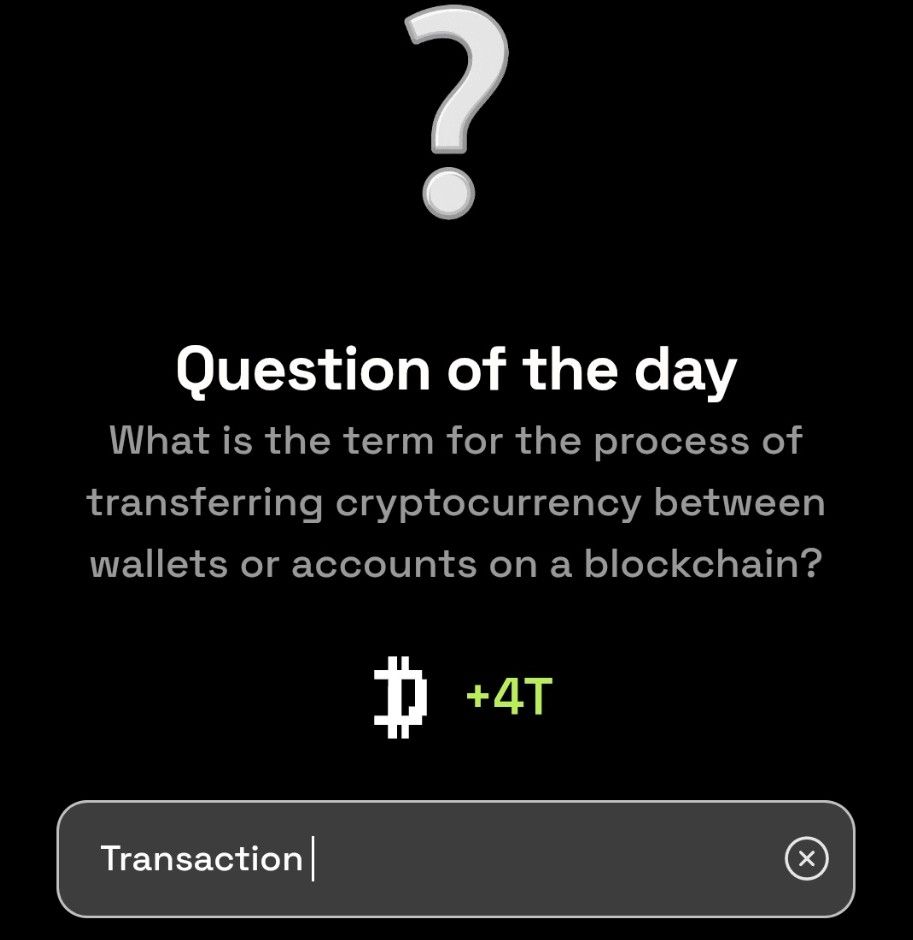Click the black background above the input field
This screenshot has width=913, height=940.
pyautogui.click(x=456, y=770)
